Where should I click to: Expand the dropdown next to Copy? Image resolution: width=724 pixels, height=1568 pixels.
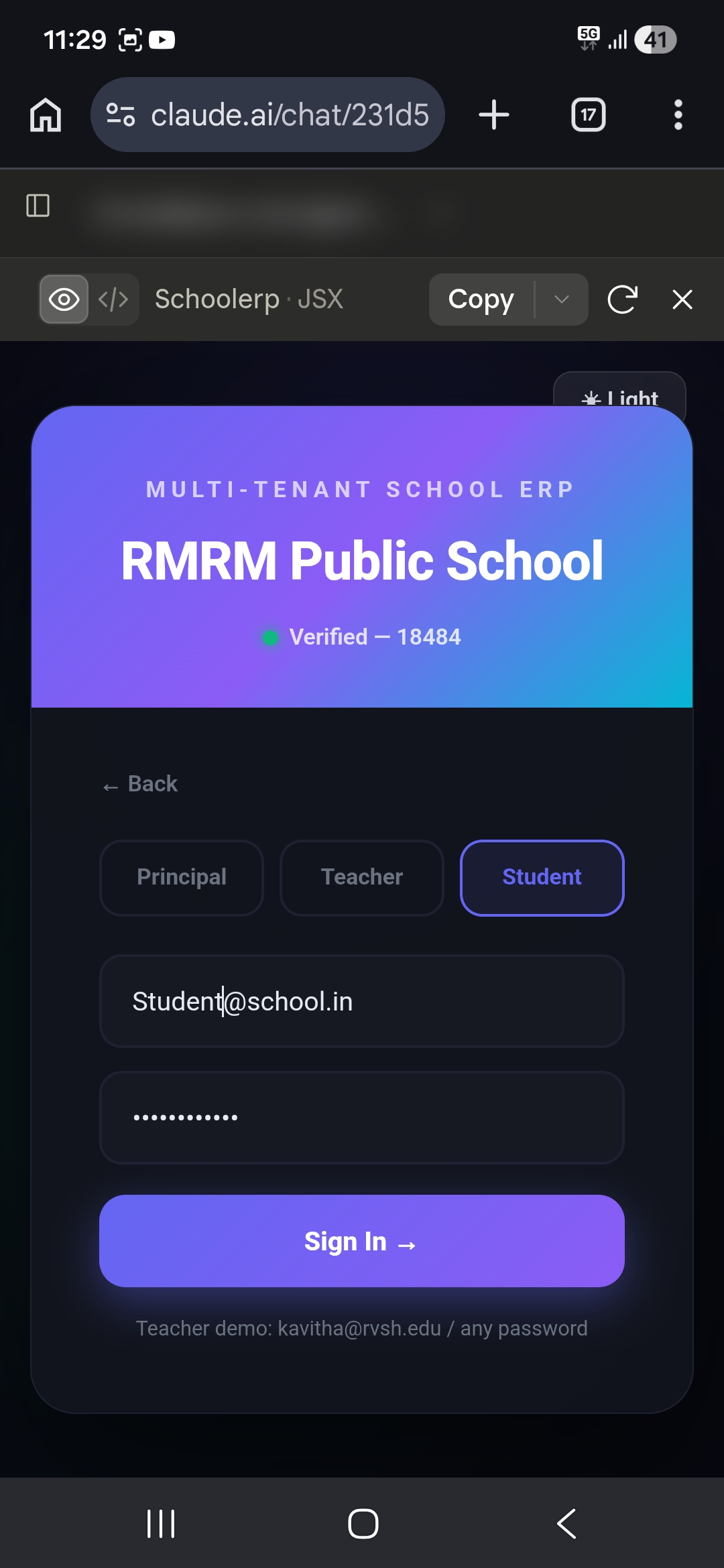coord(562,300)
